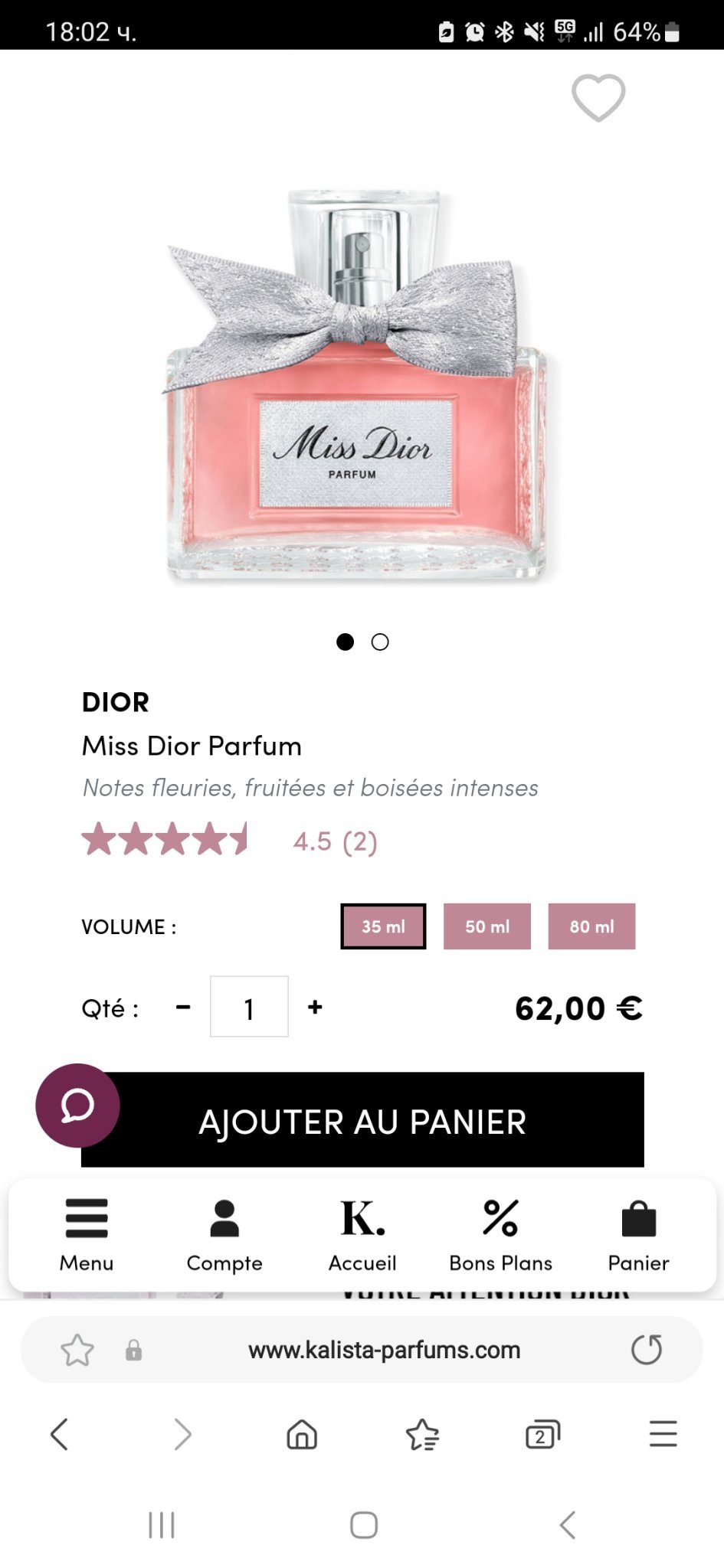Choose the 80 ml volume option
This screenshot has width=724, height=1568.
coord(591,926)
